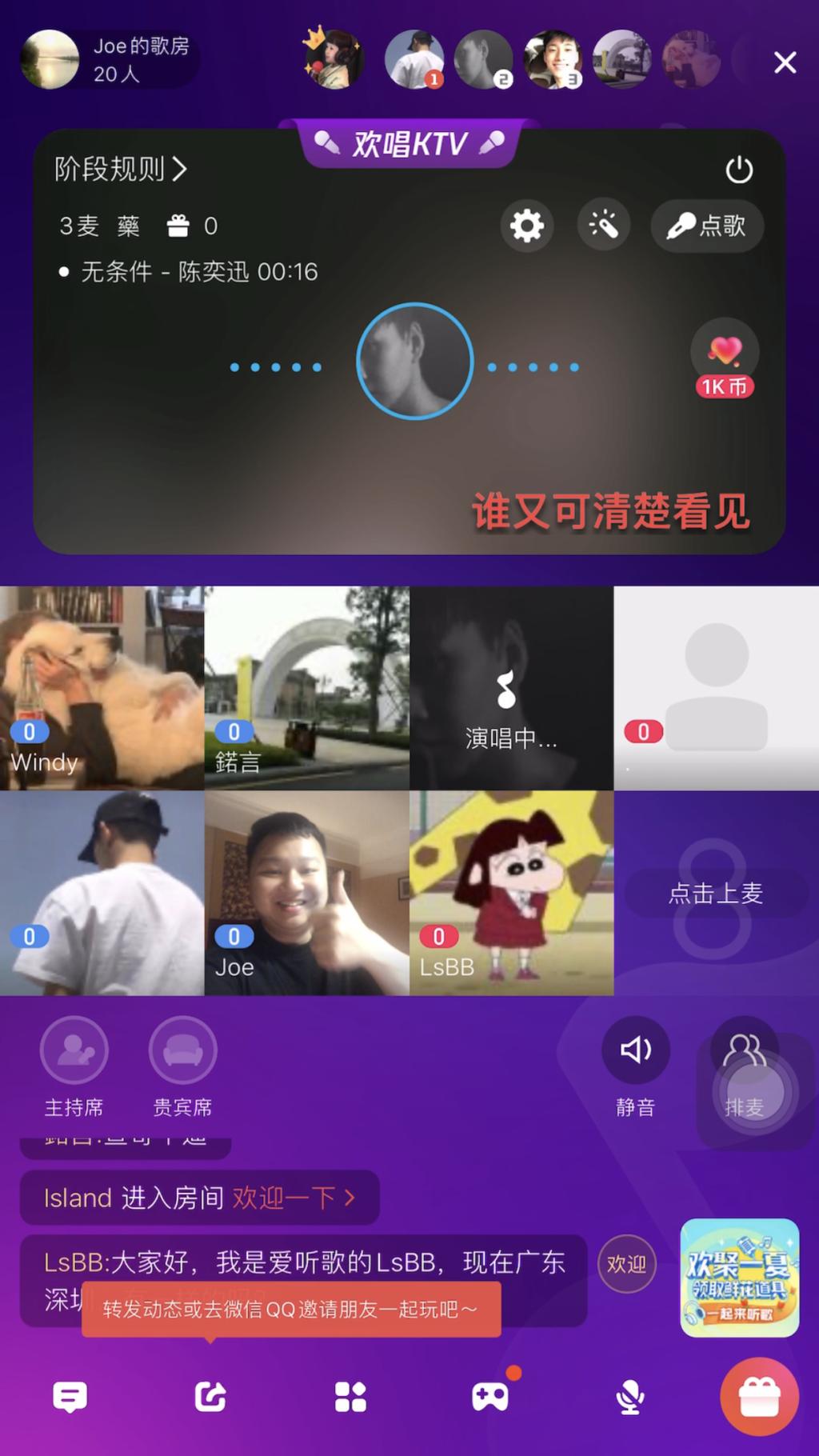Open KTV settings gear
819x1456 pixels.
[x=526, y=226]
